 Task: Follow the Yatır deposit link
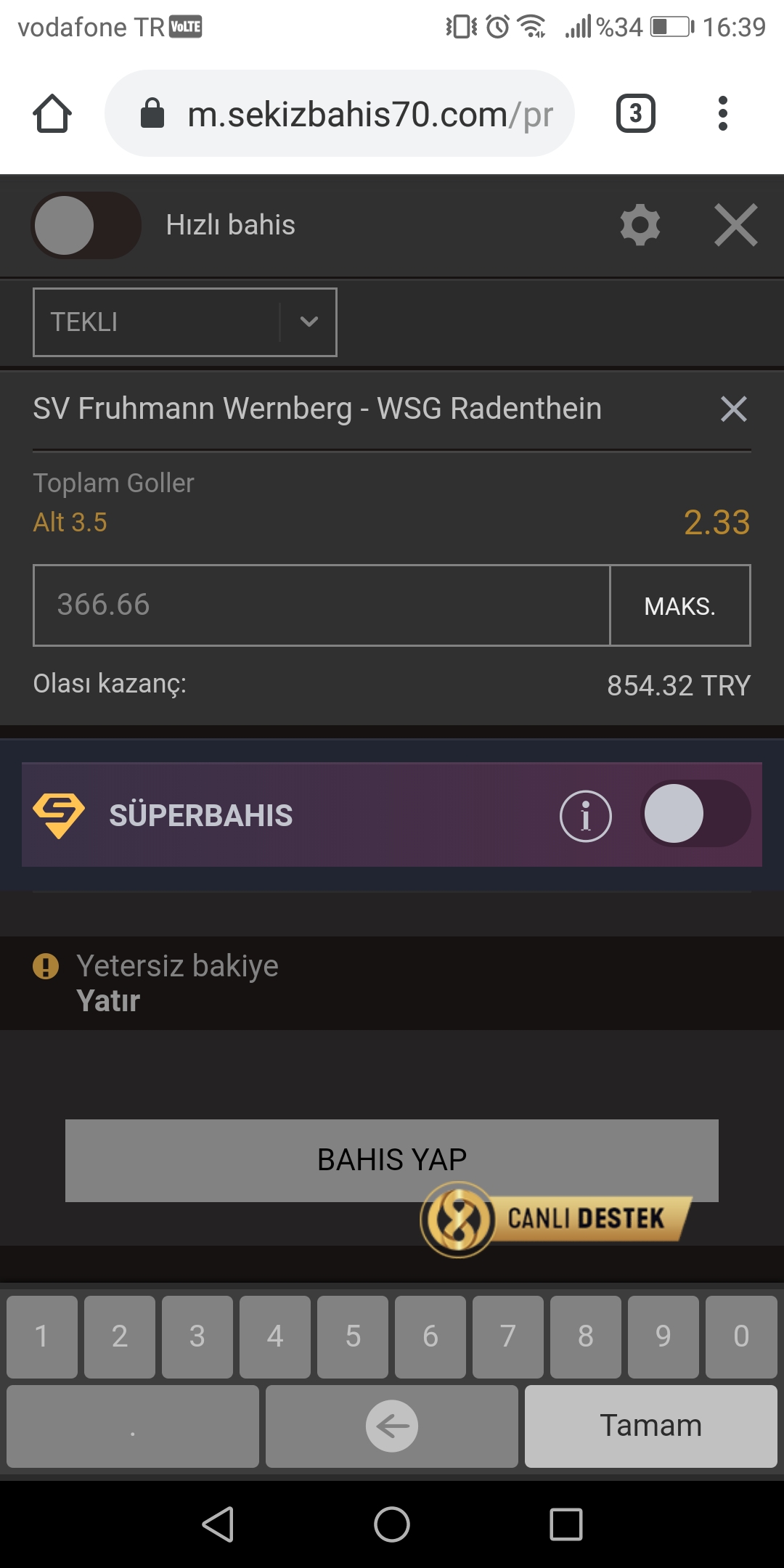[x=108, y=1001]
